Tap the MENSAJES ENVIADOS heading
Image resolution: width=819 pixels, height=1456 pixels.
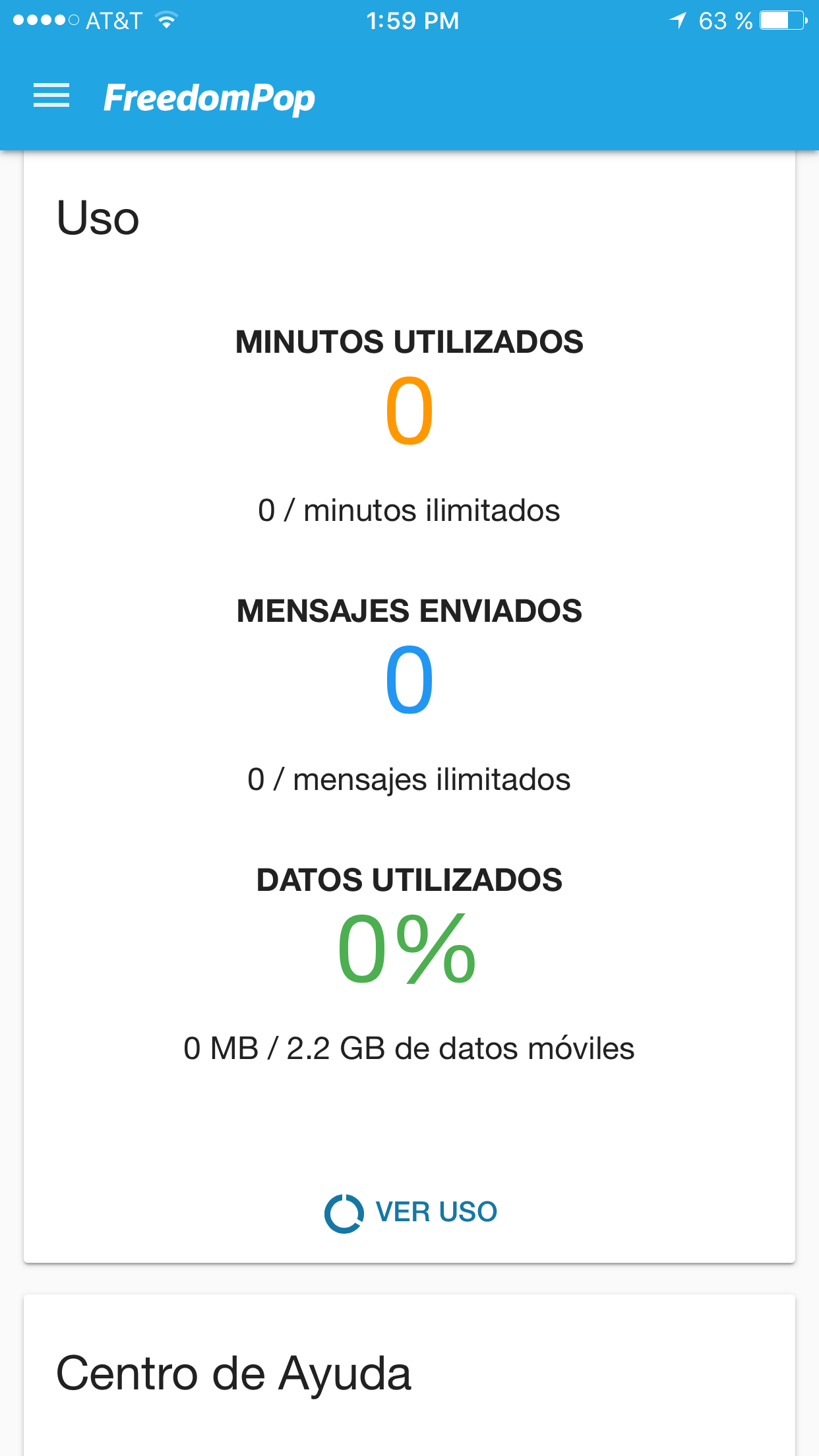pyautogui.click(x=409, y=611)
